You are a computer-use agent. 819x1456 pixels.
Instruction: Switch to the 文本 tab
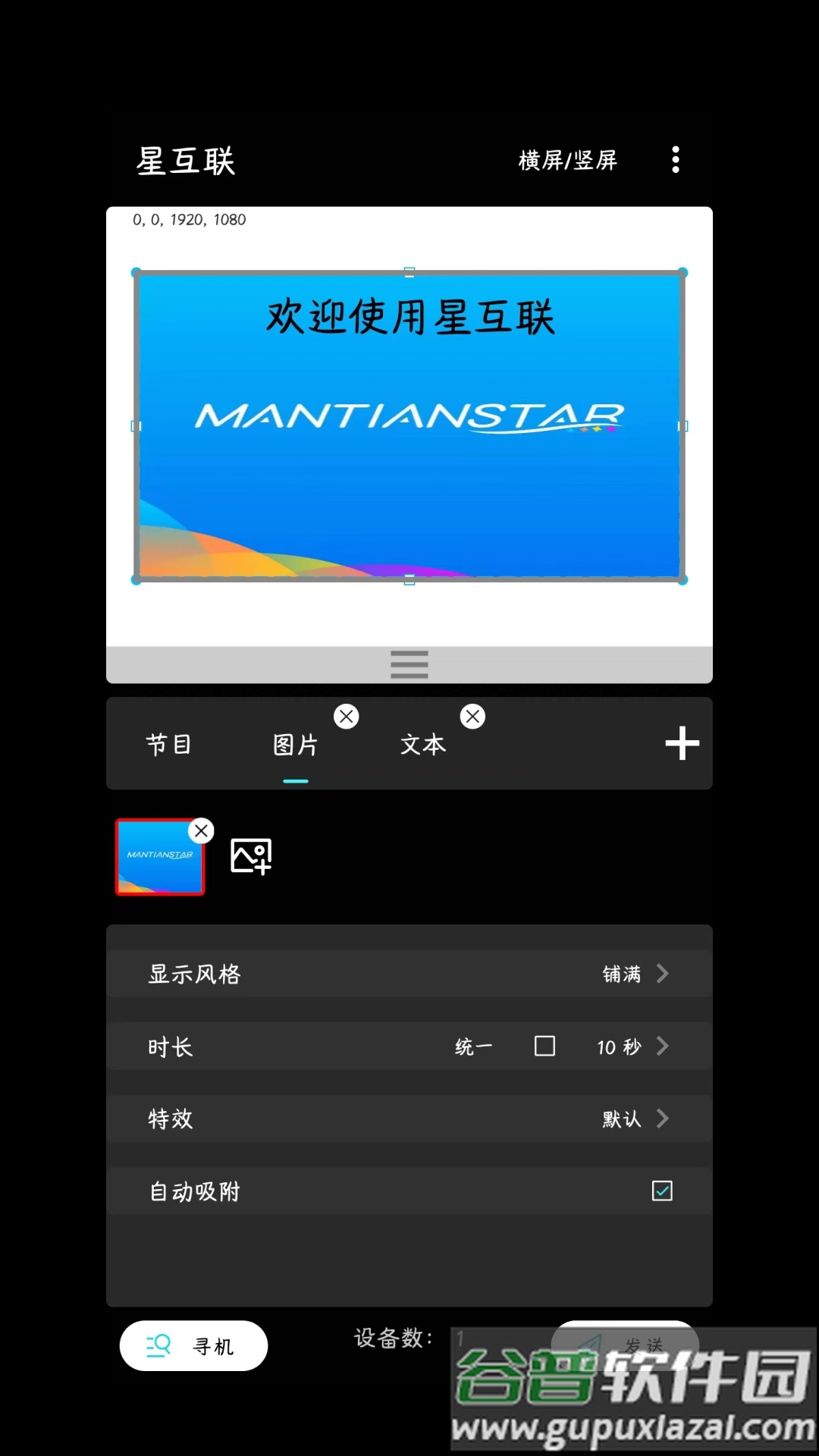[422, 745]
